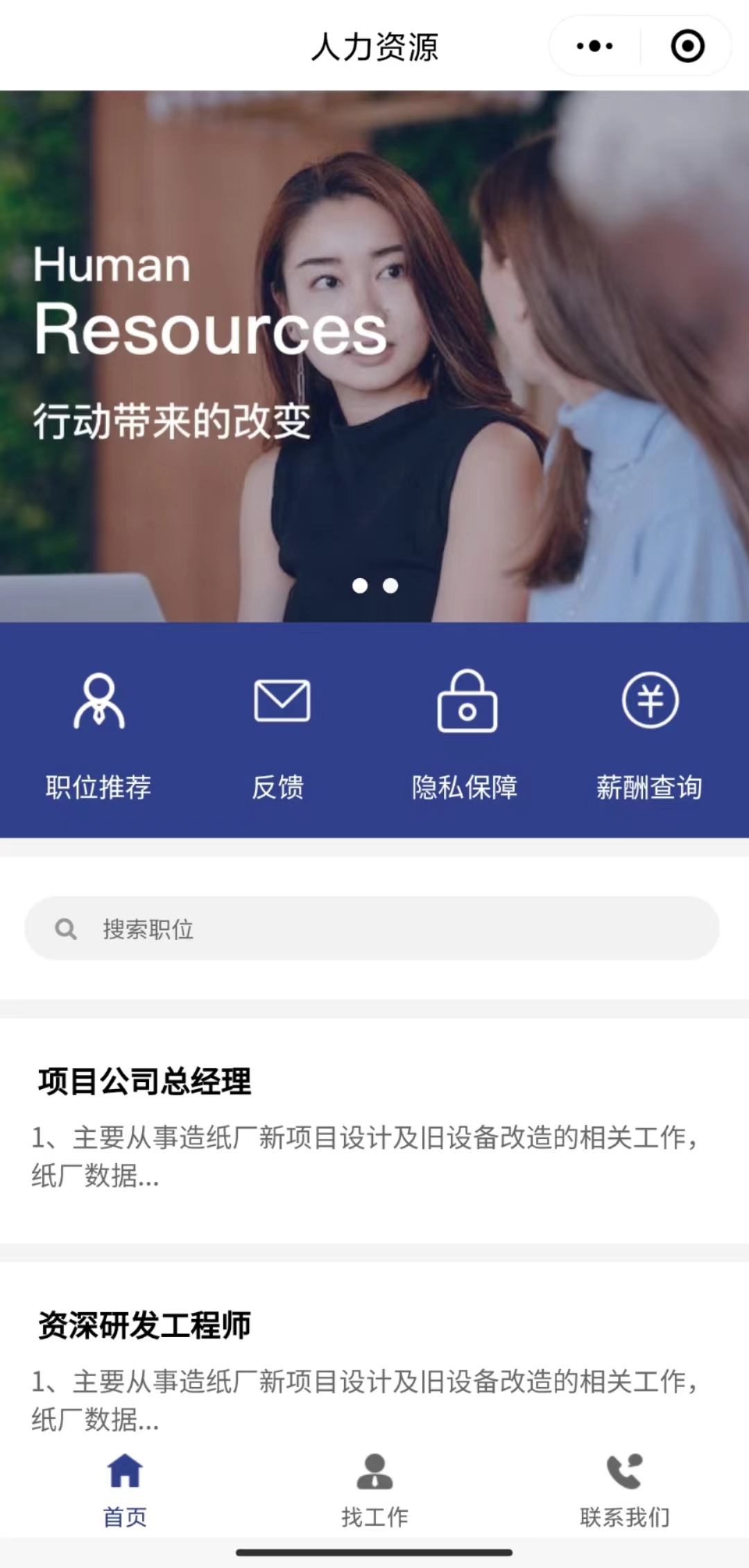This screenshot has width=749, height=1568.
Task: Open the mini program more options menu
Action: 594,46
